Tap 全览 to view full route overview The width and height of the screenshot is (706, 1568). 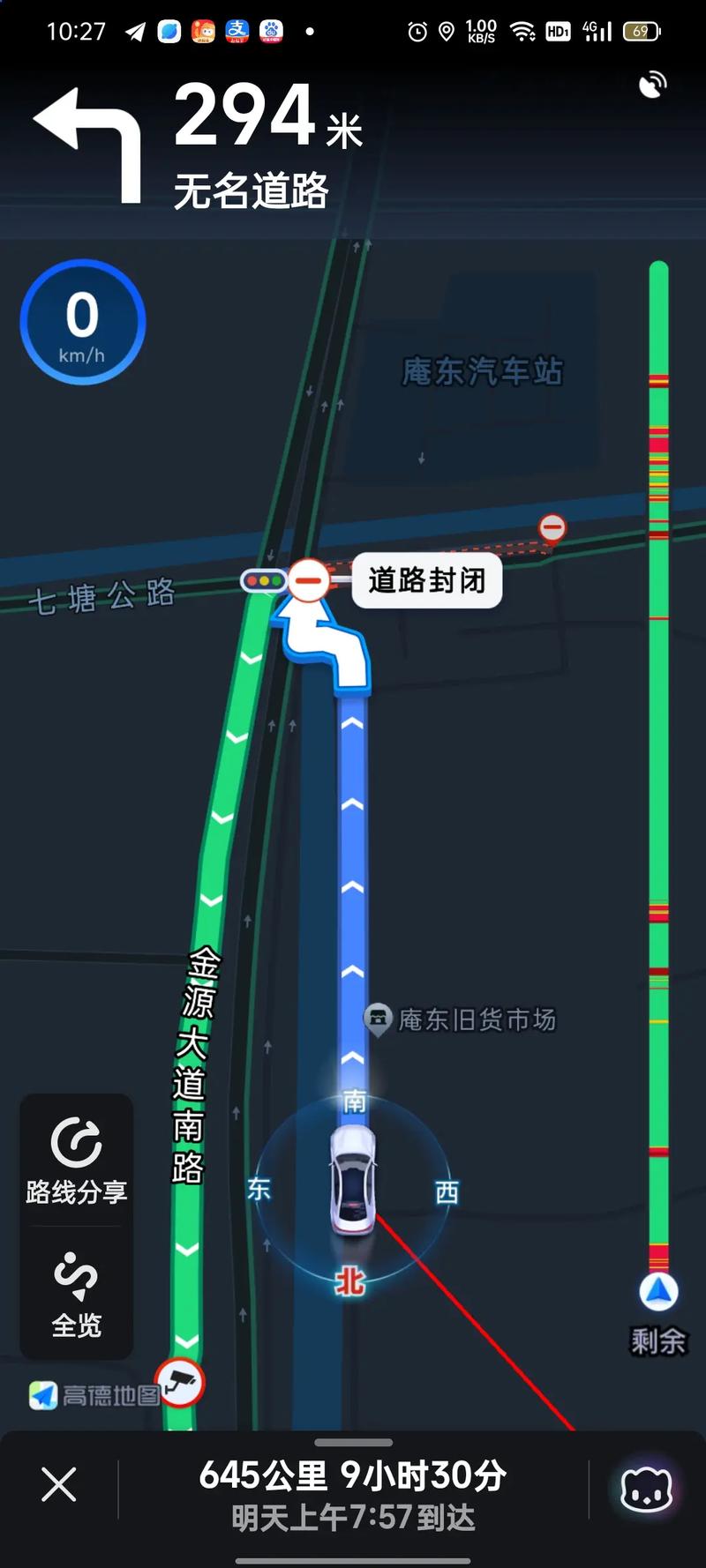pyautogui.click(x=75, y=1296)
